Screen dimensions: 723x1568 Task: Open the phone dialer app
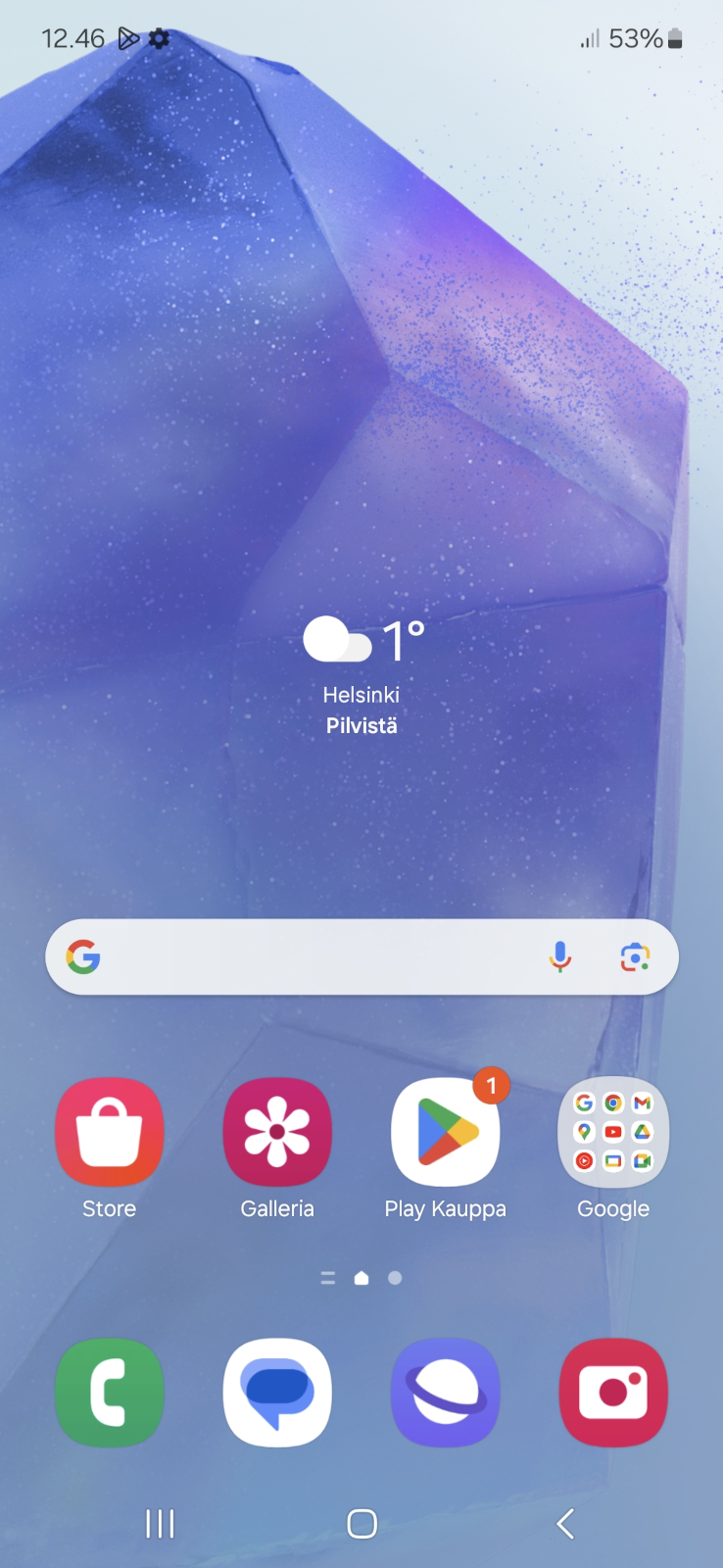pos(109,1393)
